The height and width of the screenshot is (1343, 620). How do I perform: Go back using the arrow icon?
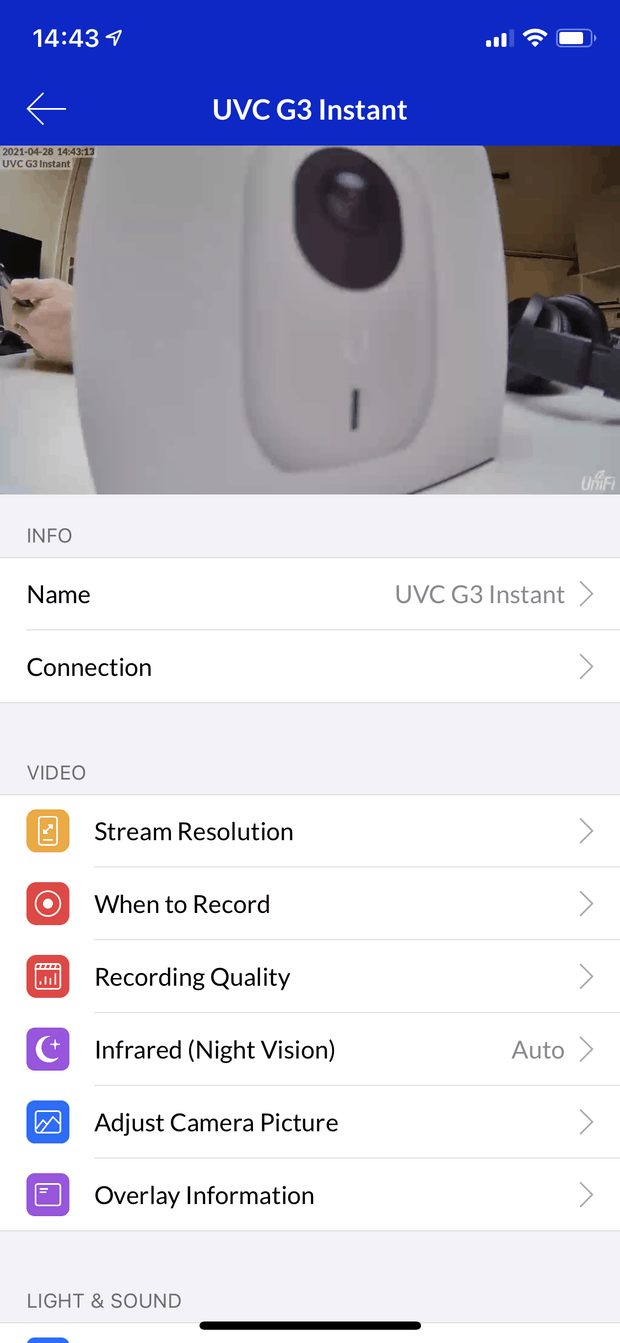click(x=46, y=109)
